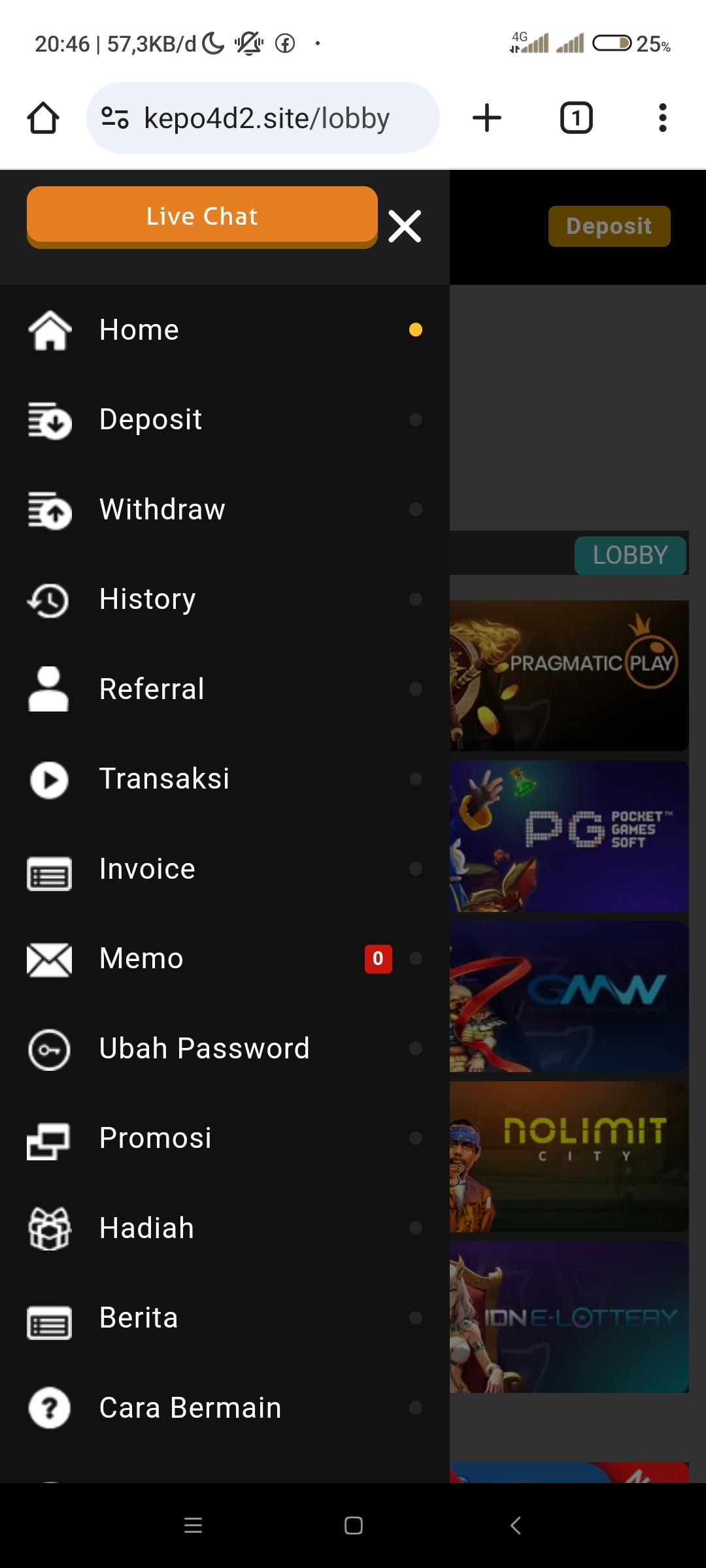Open the Referral section
The image size is (706, 1568).
(x=225, y=689)
